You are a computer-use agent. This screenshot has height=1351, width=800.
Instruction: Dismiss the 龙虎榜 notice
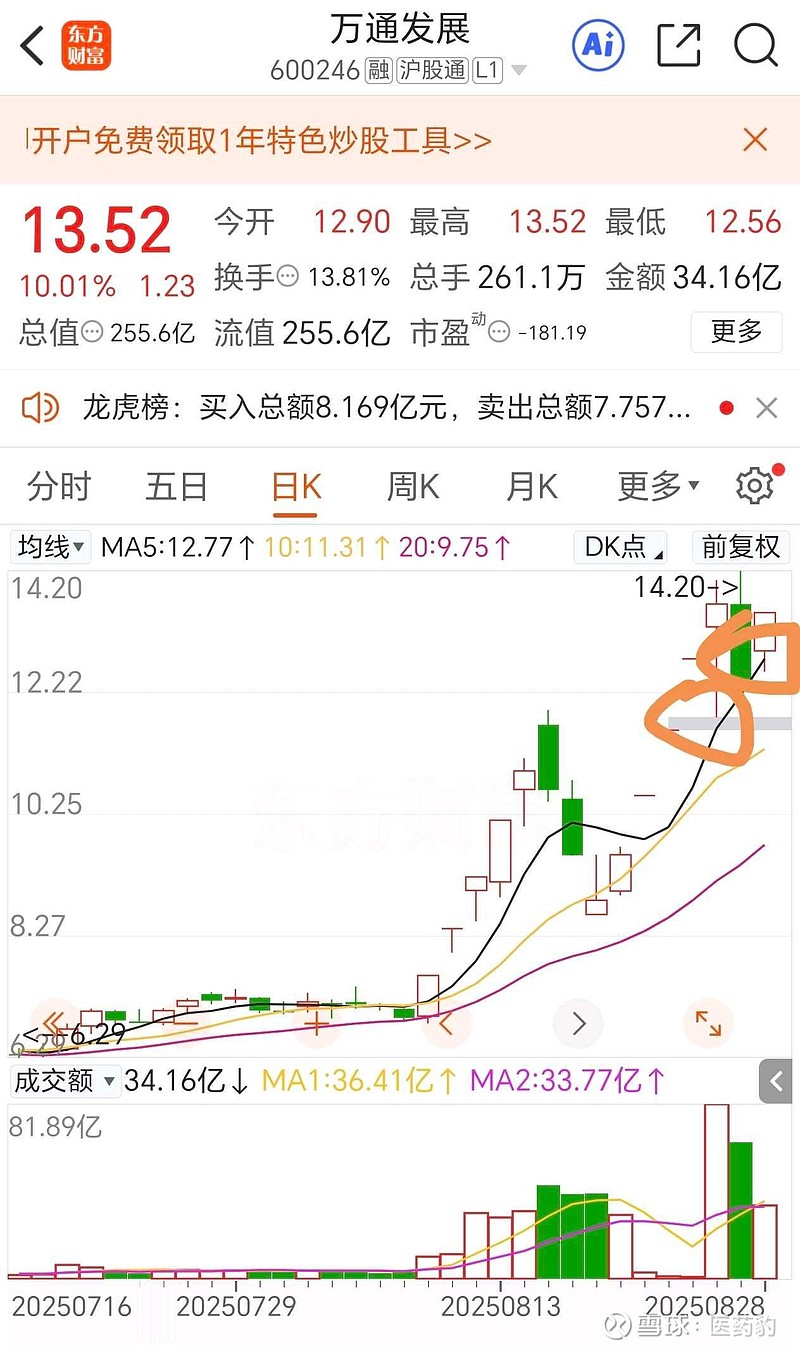point(766,408)
